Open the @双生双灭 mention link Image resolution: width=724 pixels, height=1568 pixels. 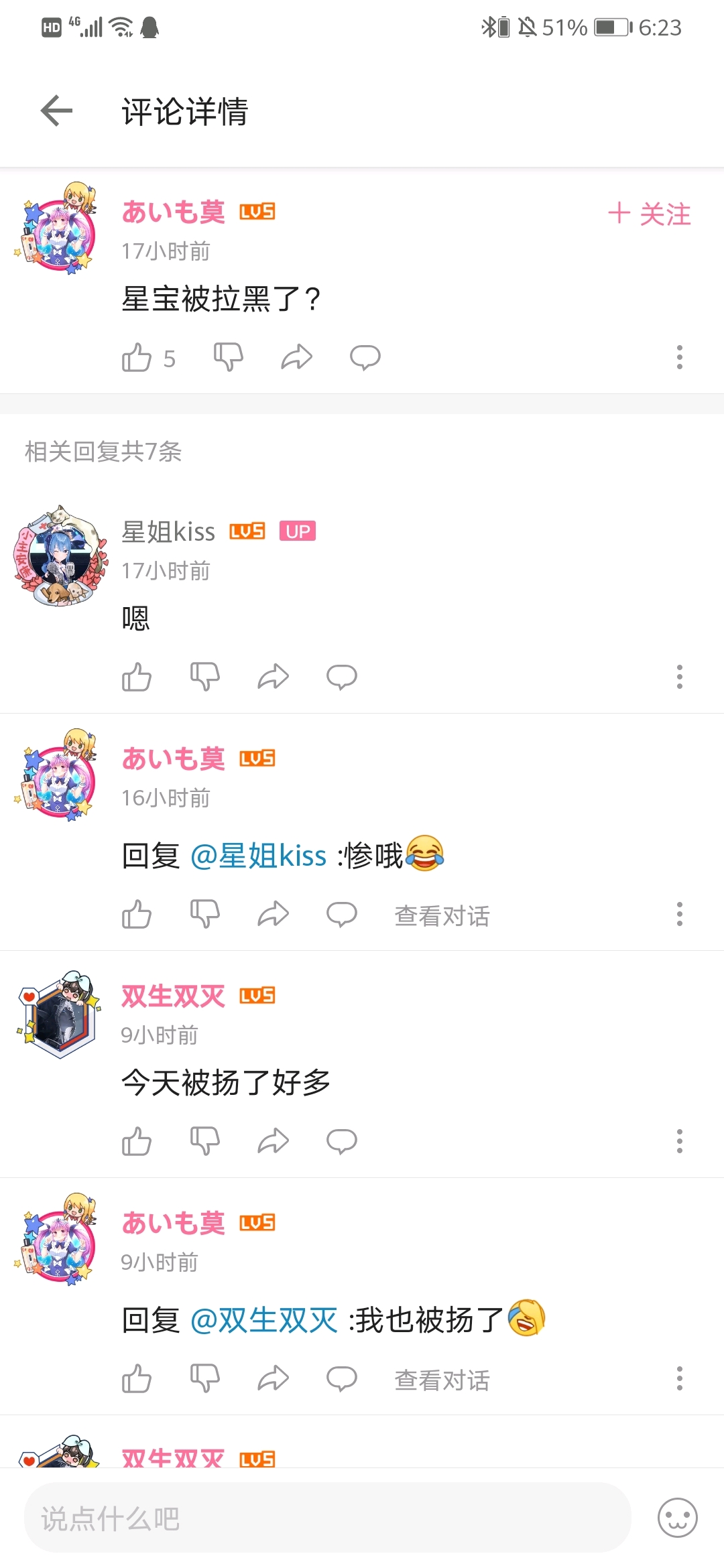(264, 1320)
